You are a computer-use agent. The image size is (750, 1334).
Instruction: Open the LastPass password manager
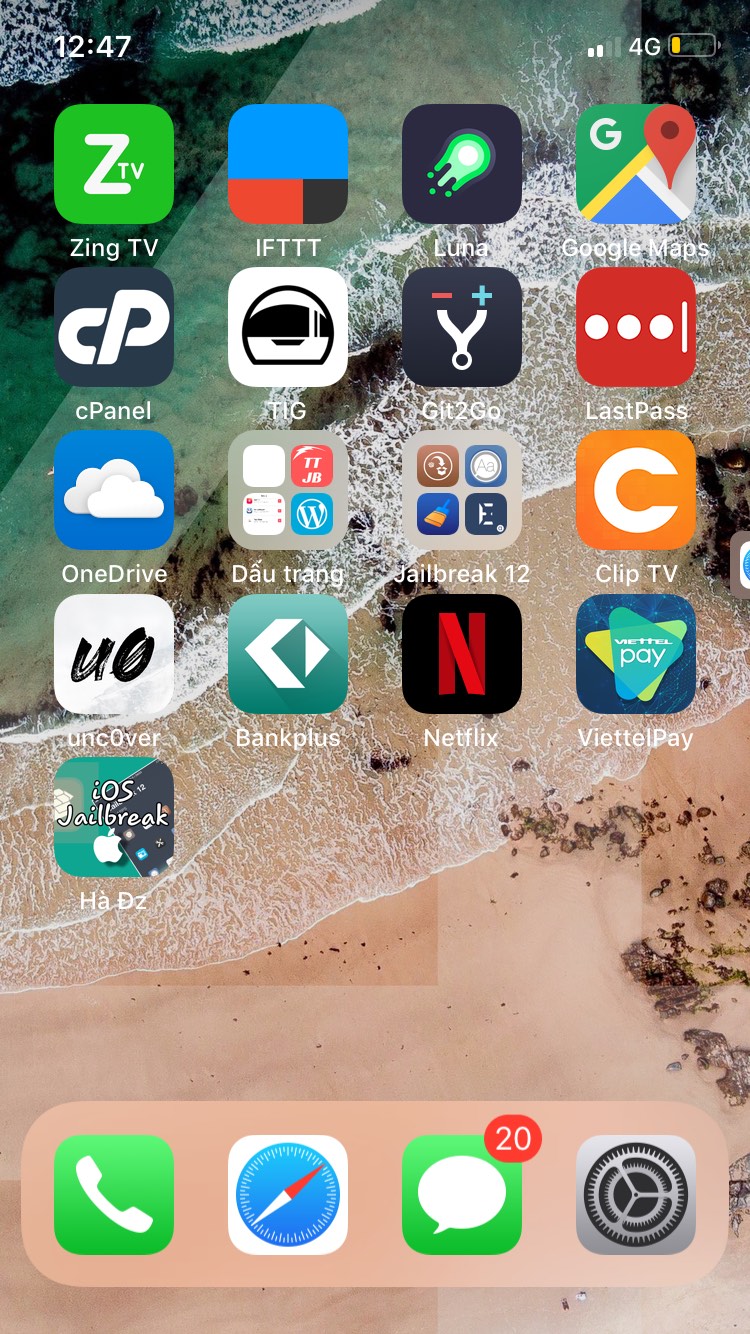[635, 327]
